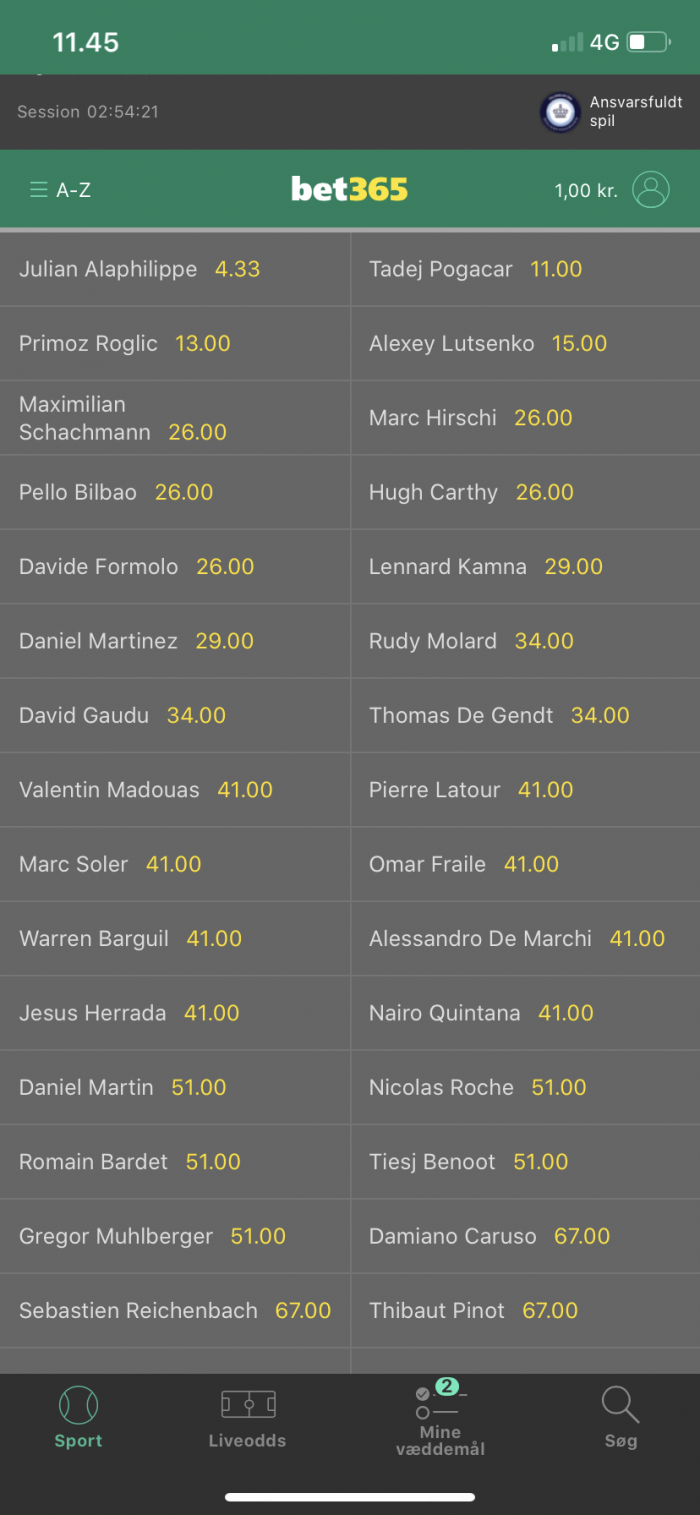Tap Marc Hirschi 26.00 selection
The image size is (700, 1515).
526,418
